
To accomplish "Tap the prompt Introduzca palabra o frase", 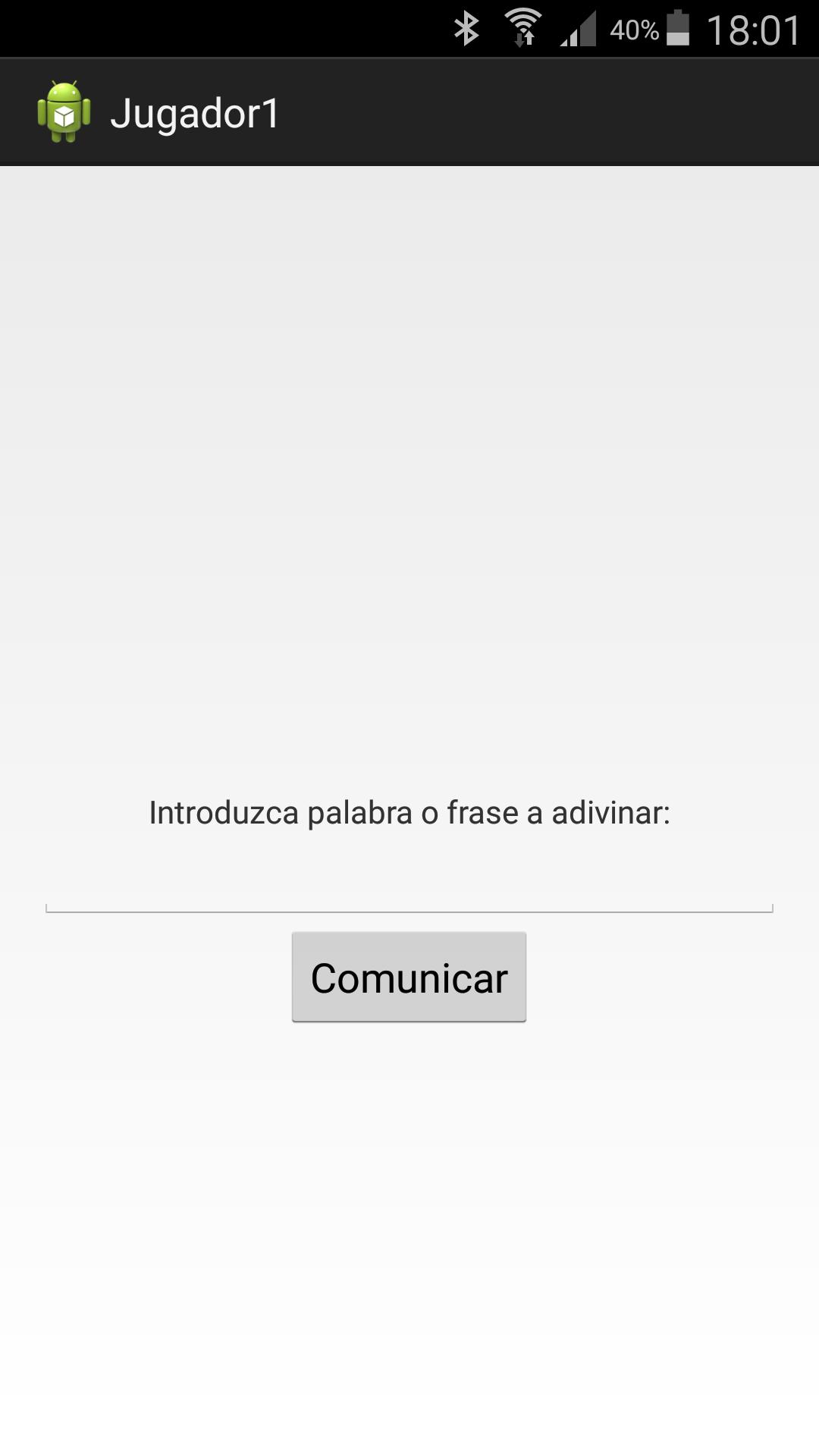I will click(409, 812).
